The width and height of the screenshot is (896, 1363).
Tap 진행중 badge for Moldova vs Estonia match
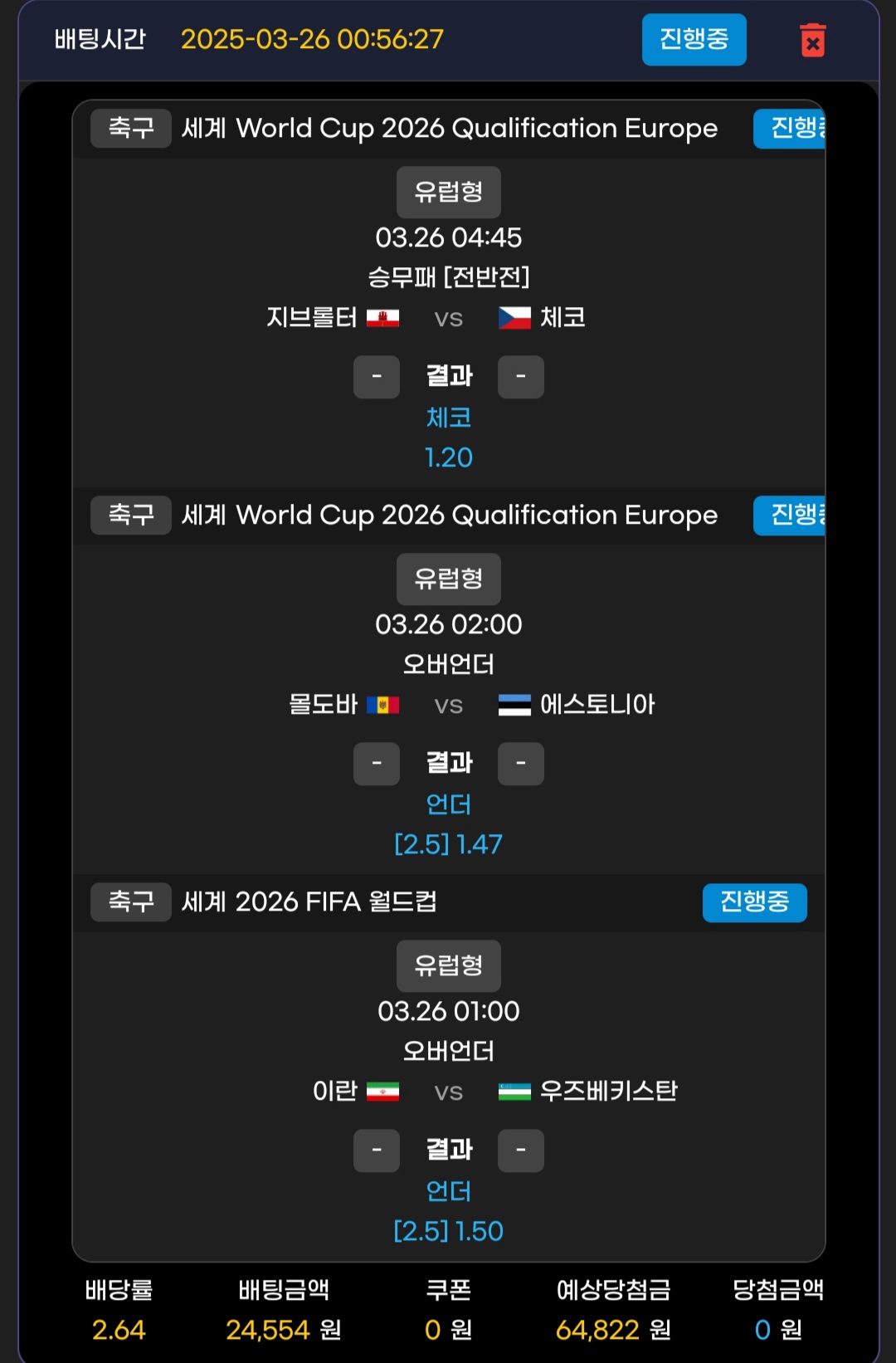click(x=791, y=515)
